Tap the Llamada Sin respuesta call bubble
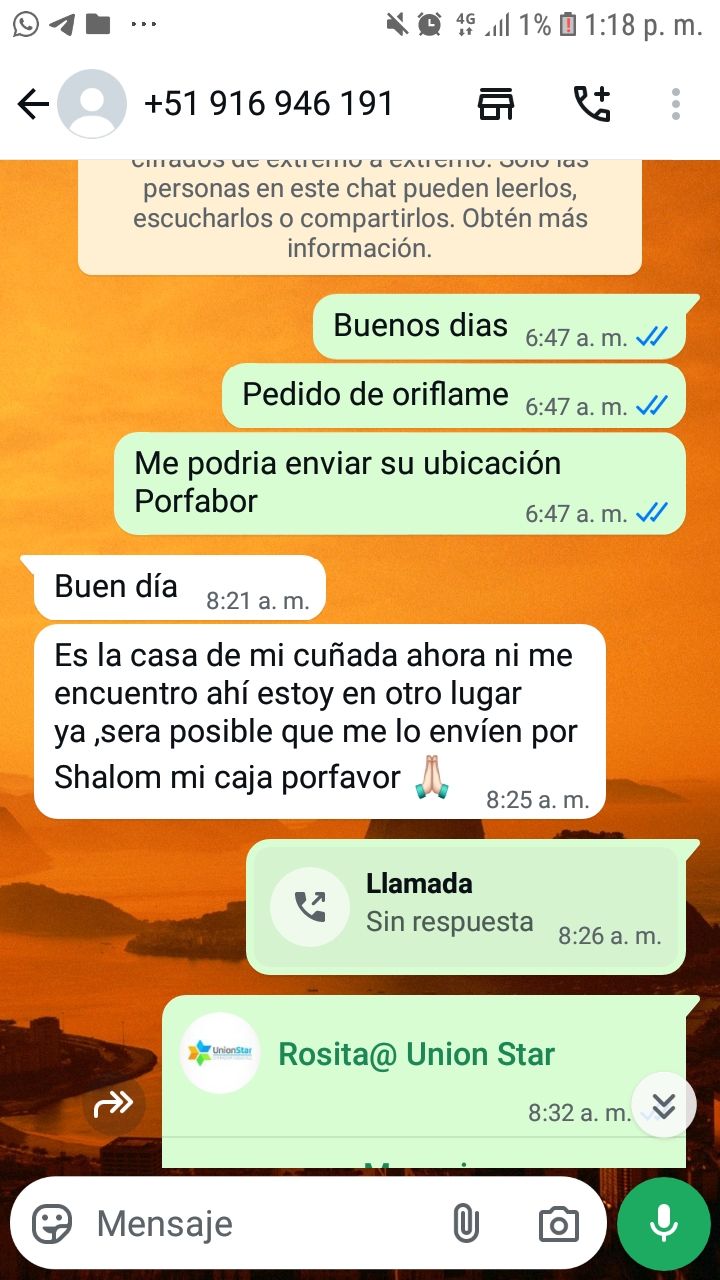Image resolution: width=720 pixels, height=1280 pixels. click(x=467, y=905)
